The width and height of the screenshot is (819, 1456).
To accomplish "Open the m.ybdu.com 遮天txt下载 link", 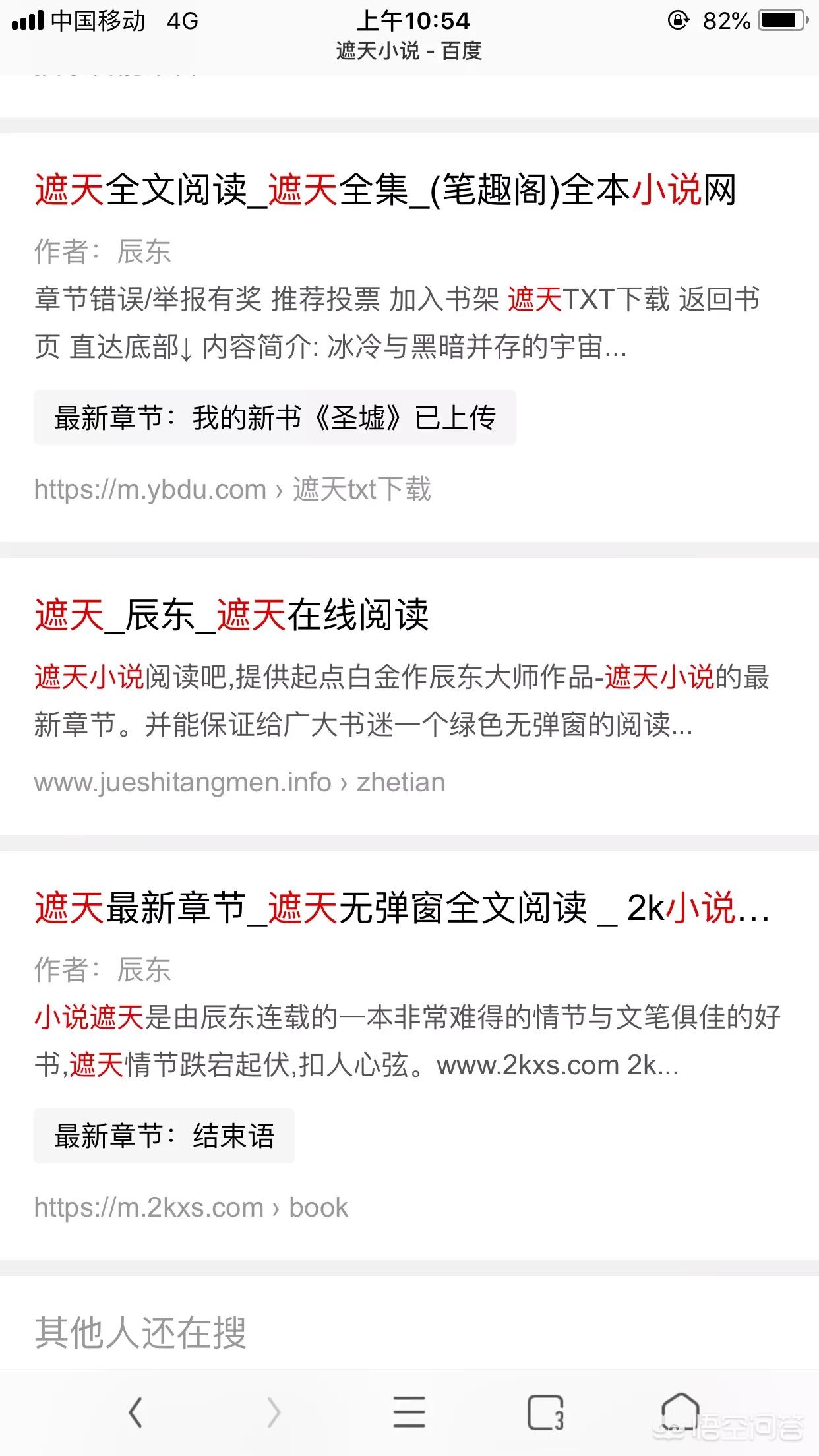I will [x=232, y=489].
